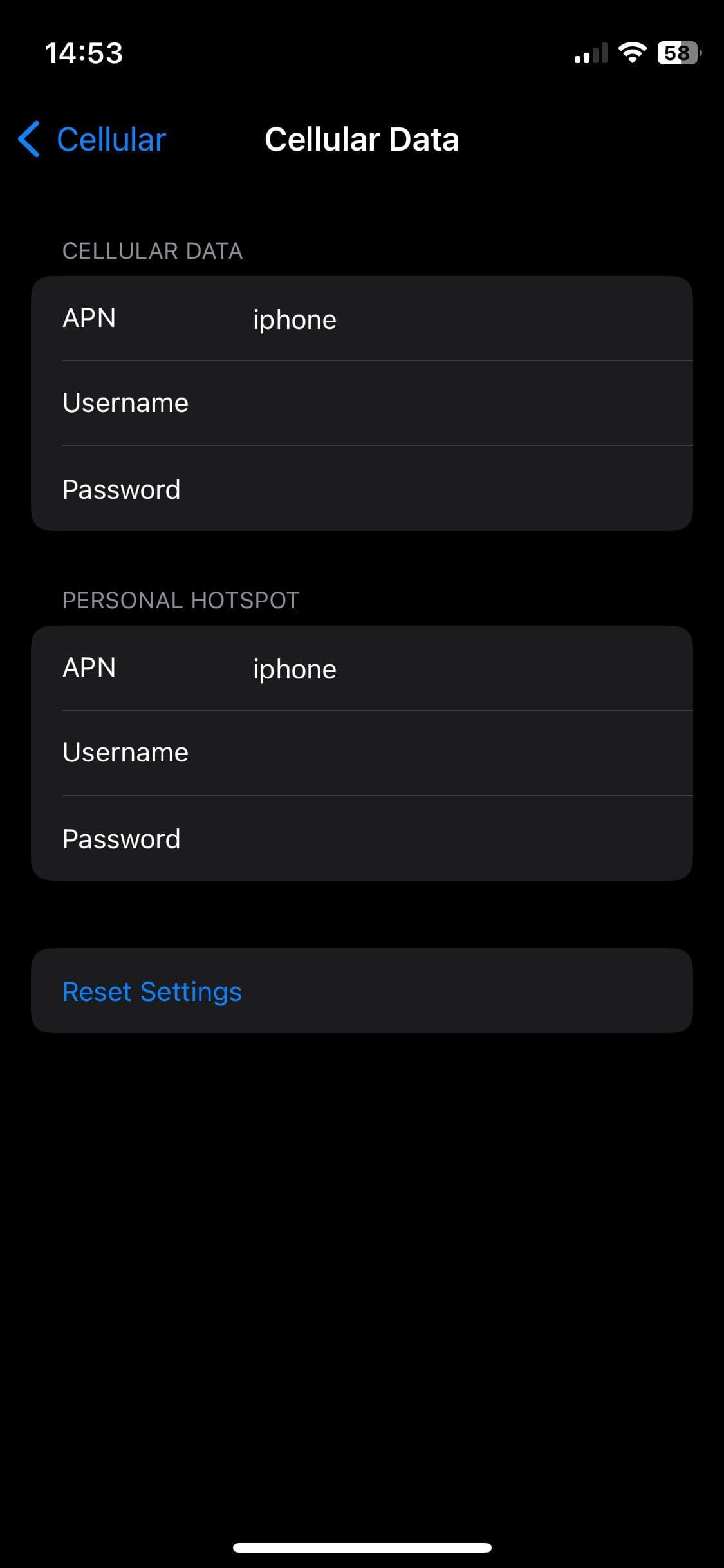Edit the Cellular Data APN field
Image resolution: width=724 pixels, height=1568 pixels.
tap(450, 320)
